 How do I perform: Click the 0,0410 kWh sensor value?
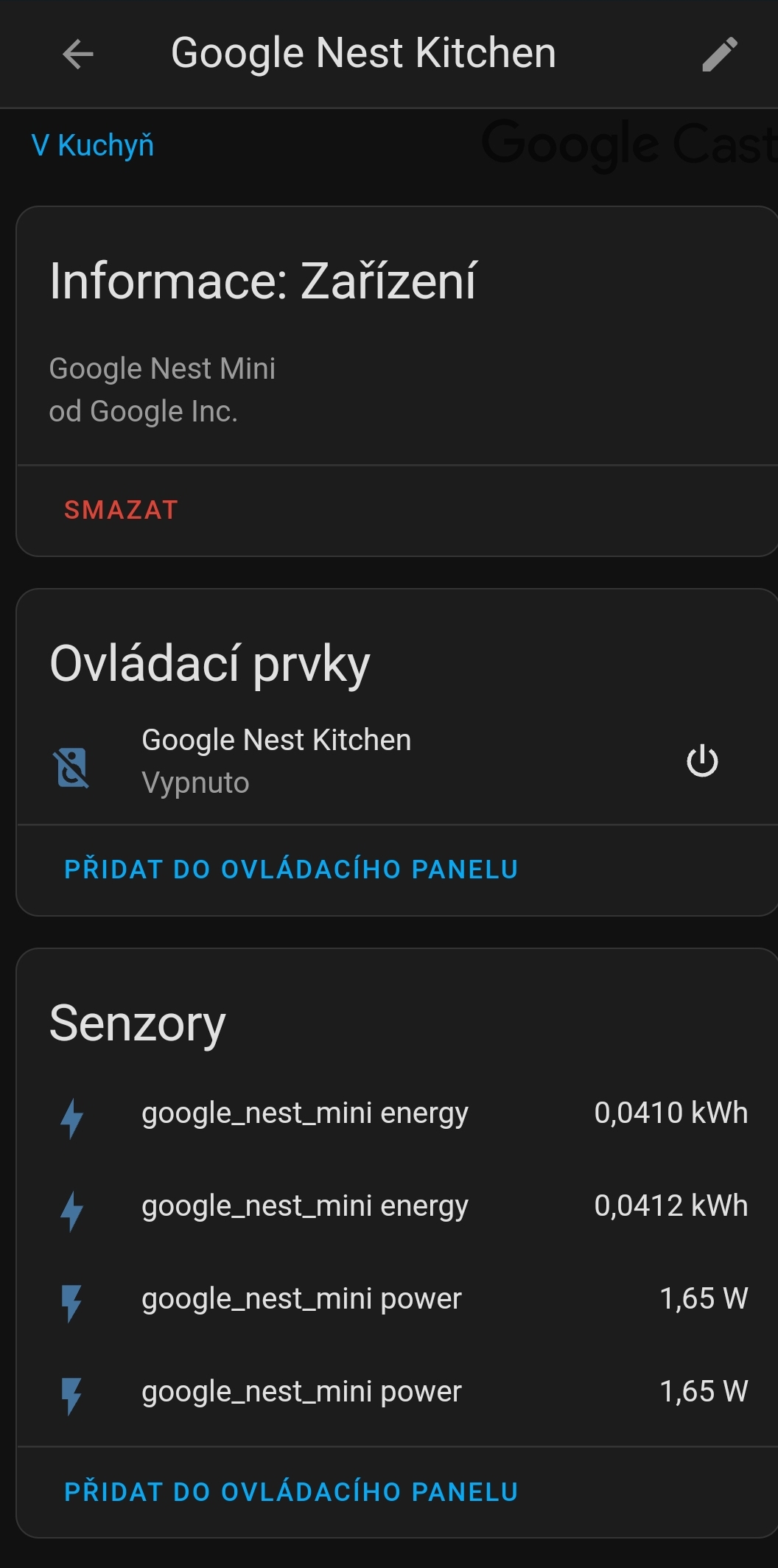[x=671, y=1113]
